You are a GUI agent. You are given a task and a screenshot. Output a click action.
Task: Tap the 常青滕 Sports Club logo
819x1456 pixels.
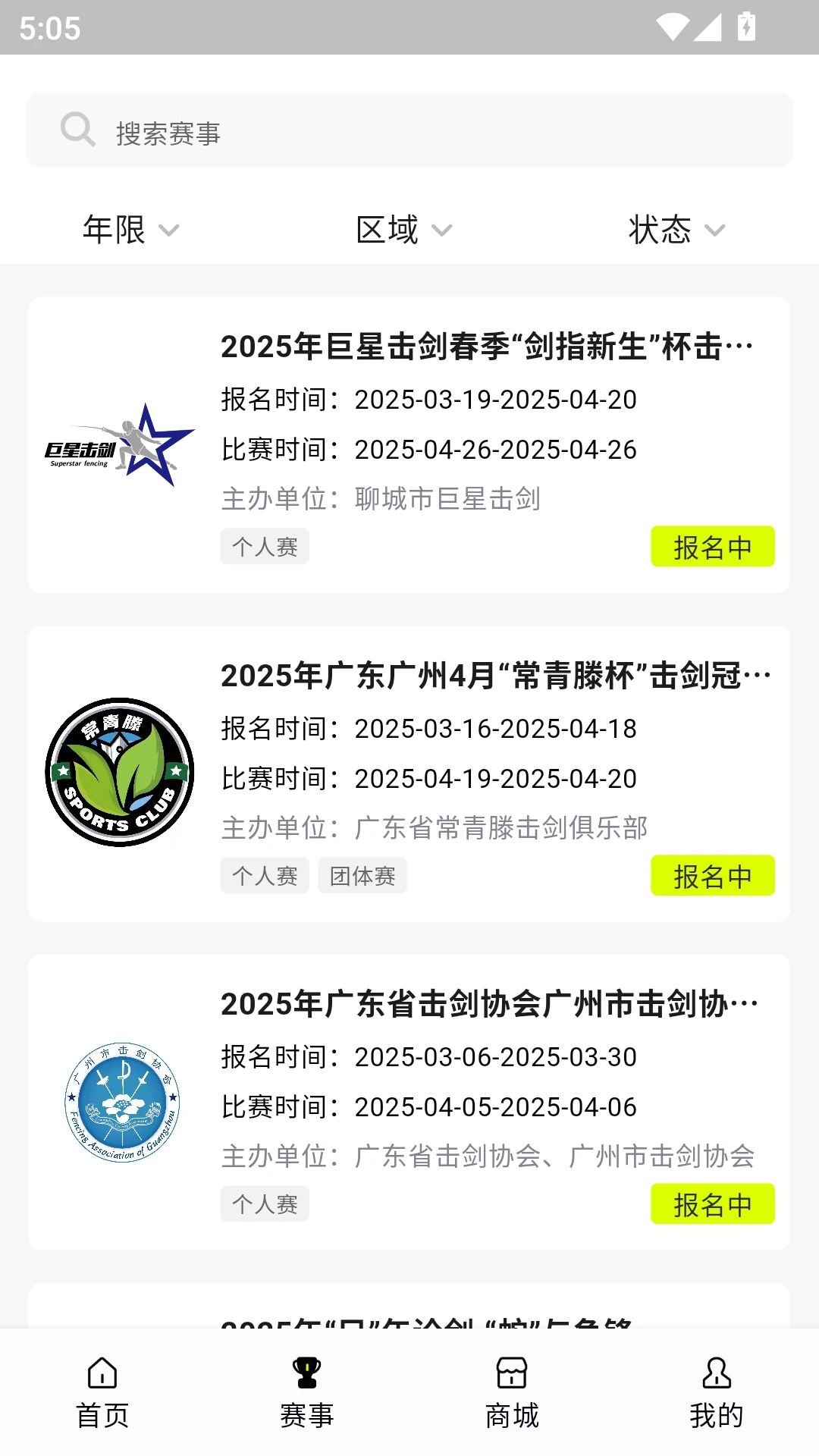click(118, 771)
